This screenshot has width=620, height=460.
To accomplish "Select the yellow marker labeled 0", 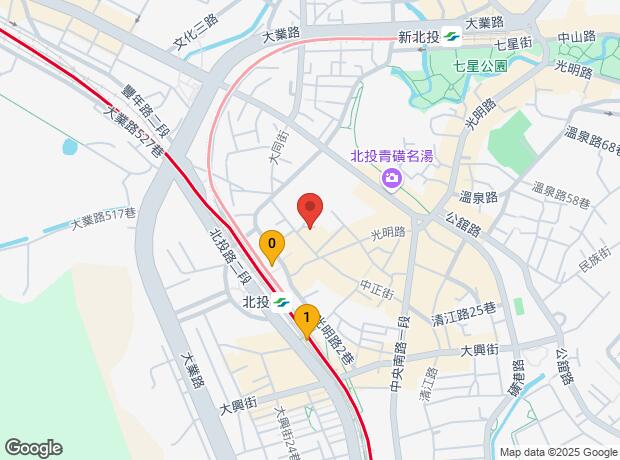I will click(271, 245).
